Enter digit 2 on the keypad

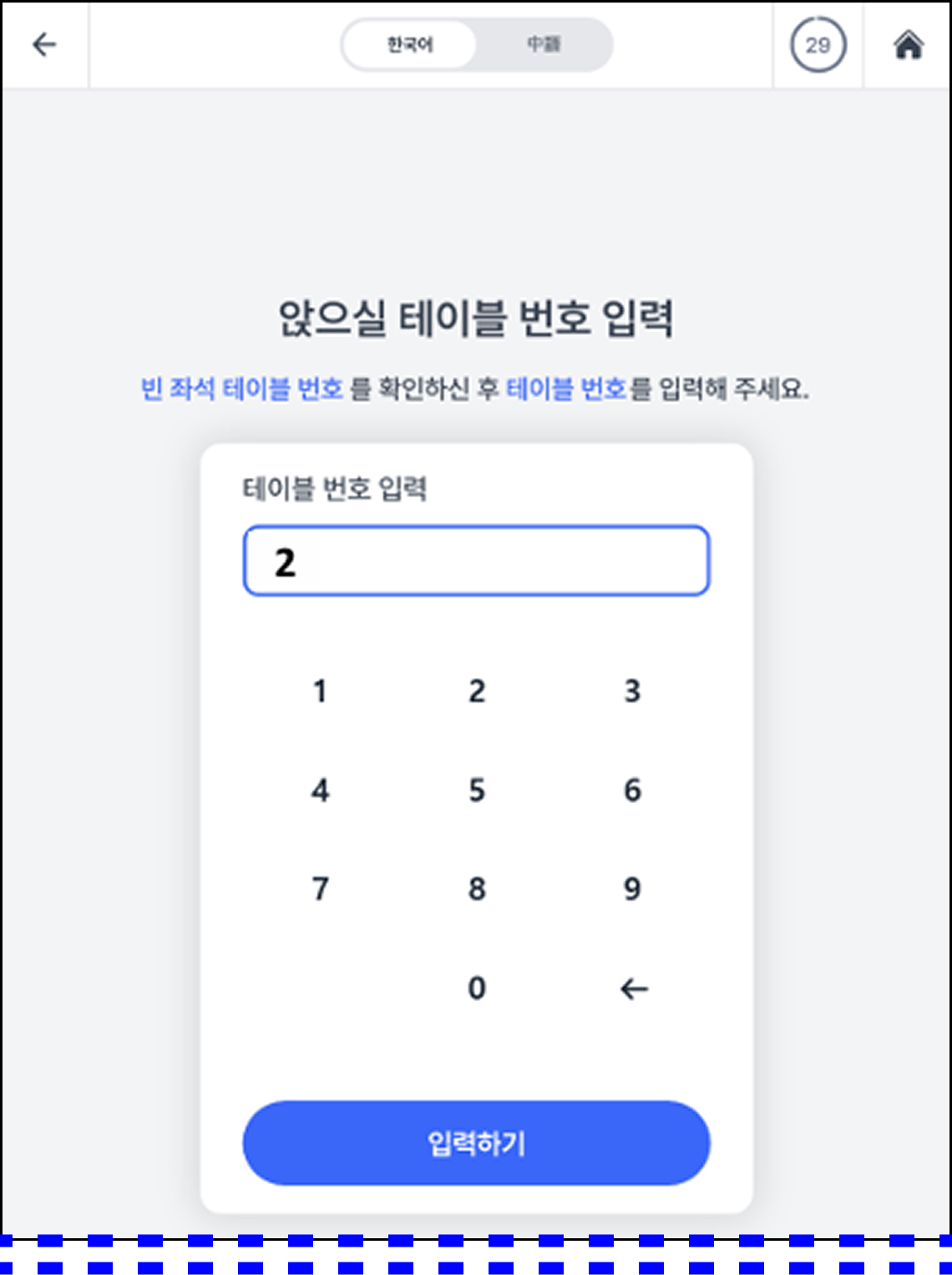(476, 691)
